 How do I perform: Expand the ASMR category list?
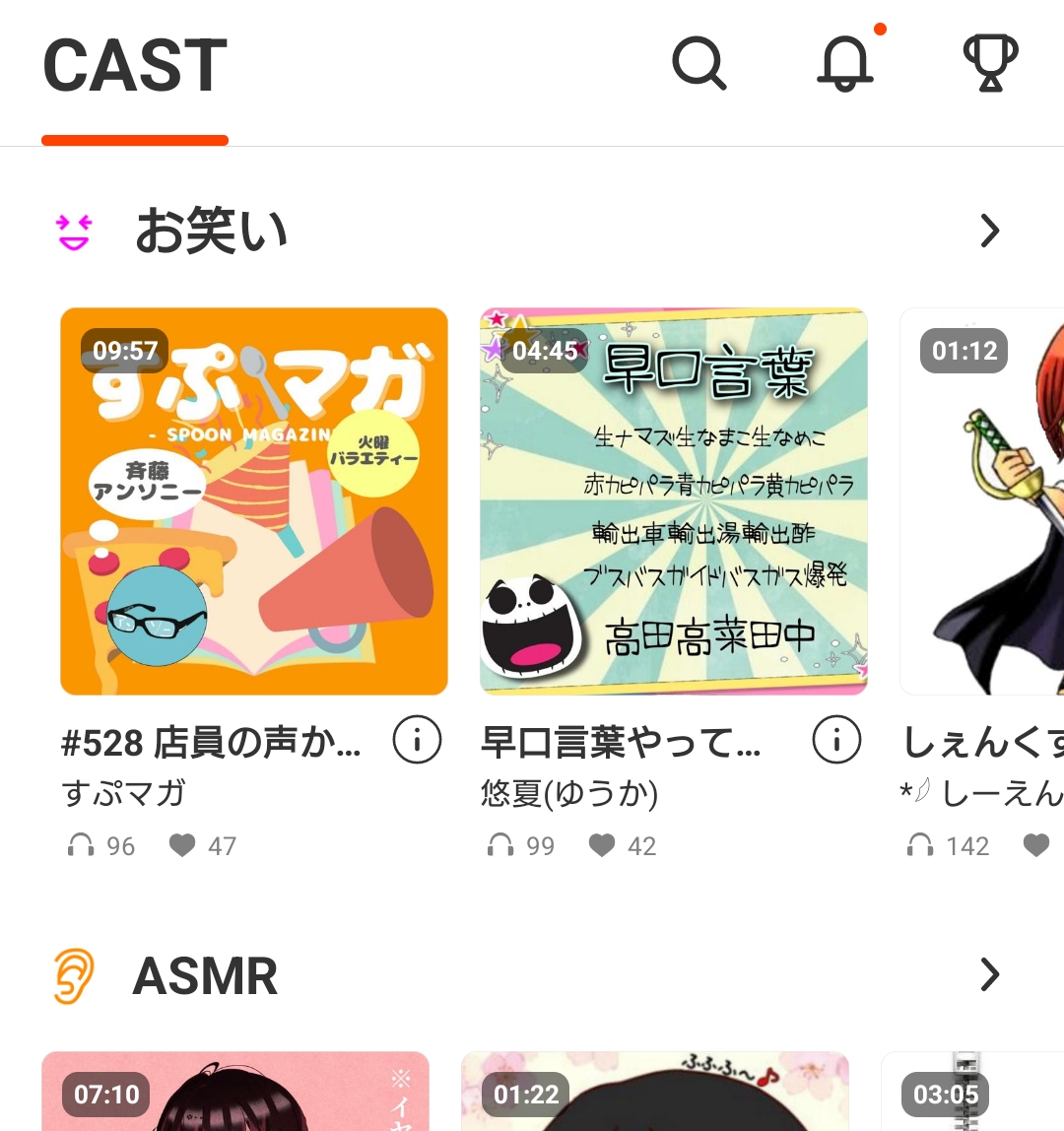coord(988,973)
